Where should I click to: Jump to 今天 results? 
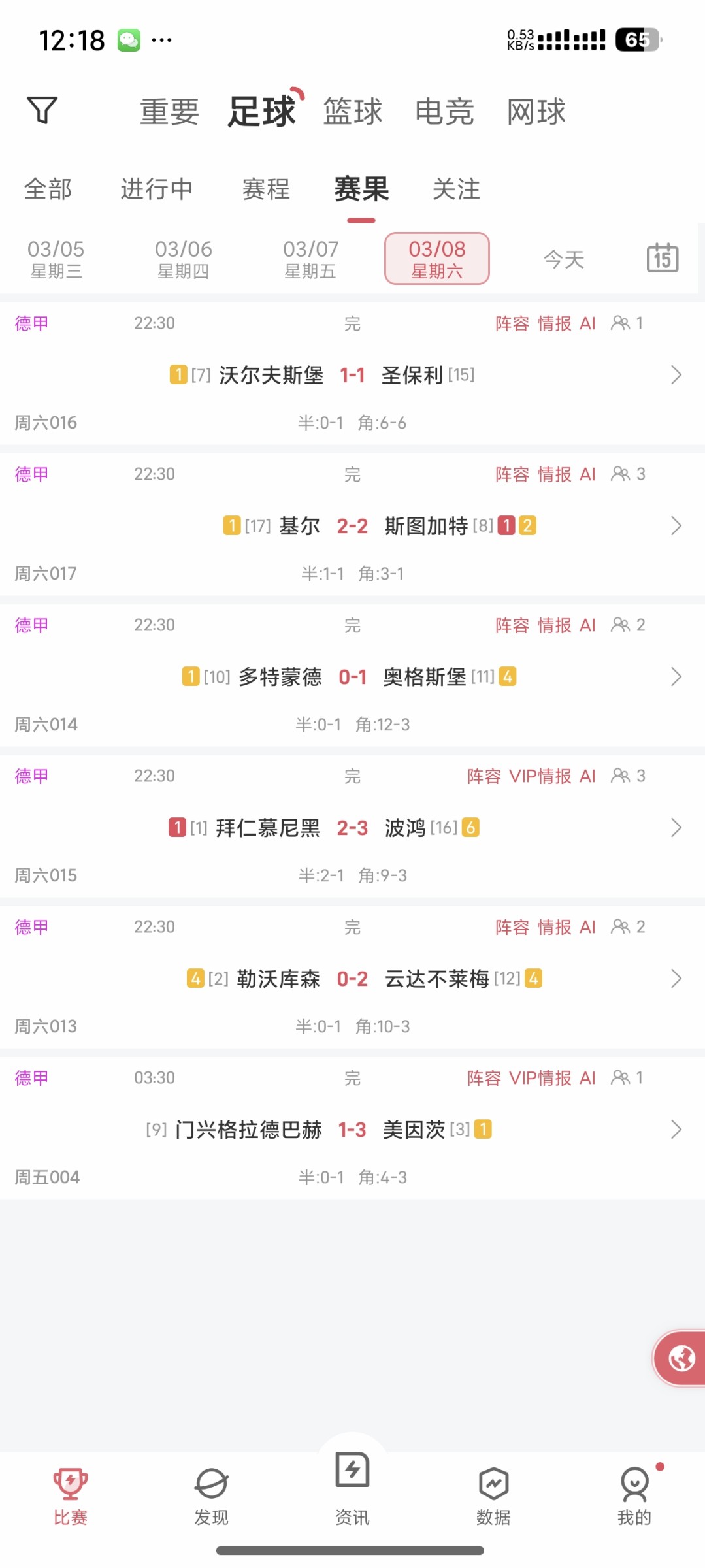(564, 259)
